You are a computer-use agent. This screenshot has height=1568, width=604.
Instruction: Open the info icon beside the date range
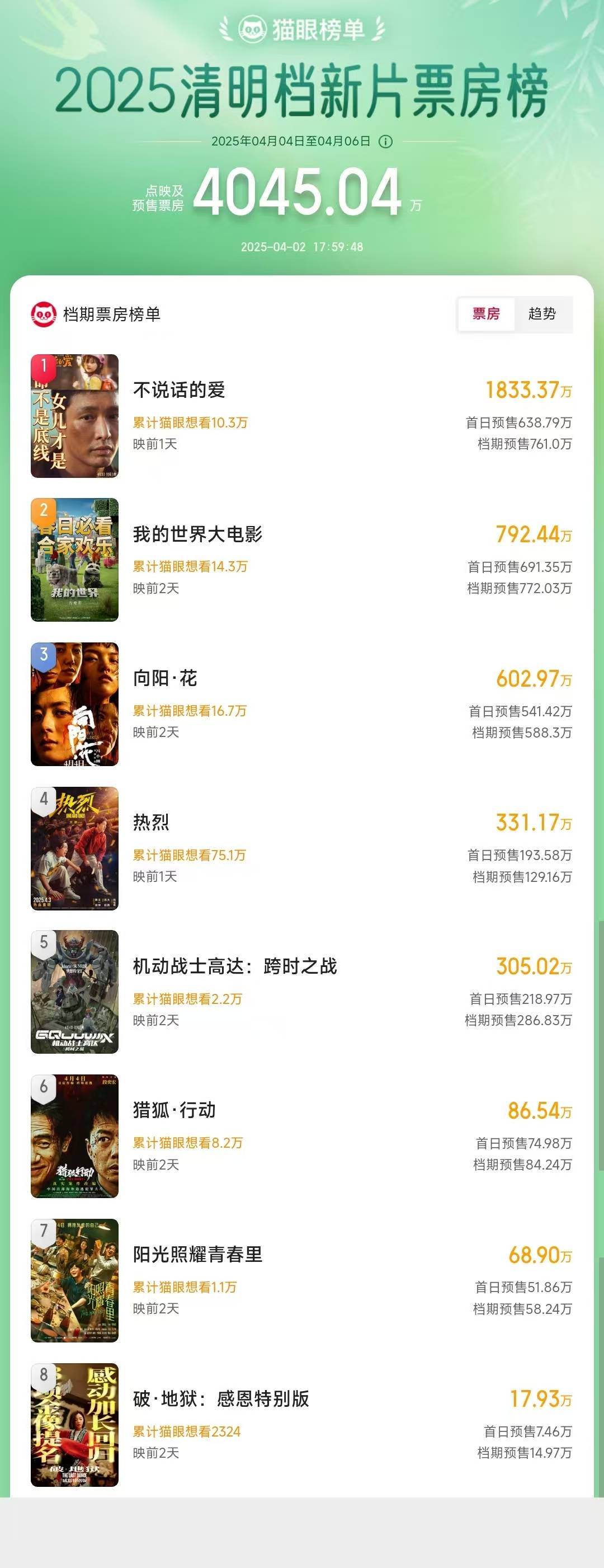point(386,142)
